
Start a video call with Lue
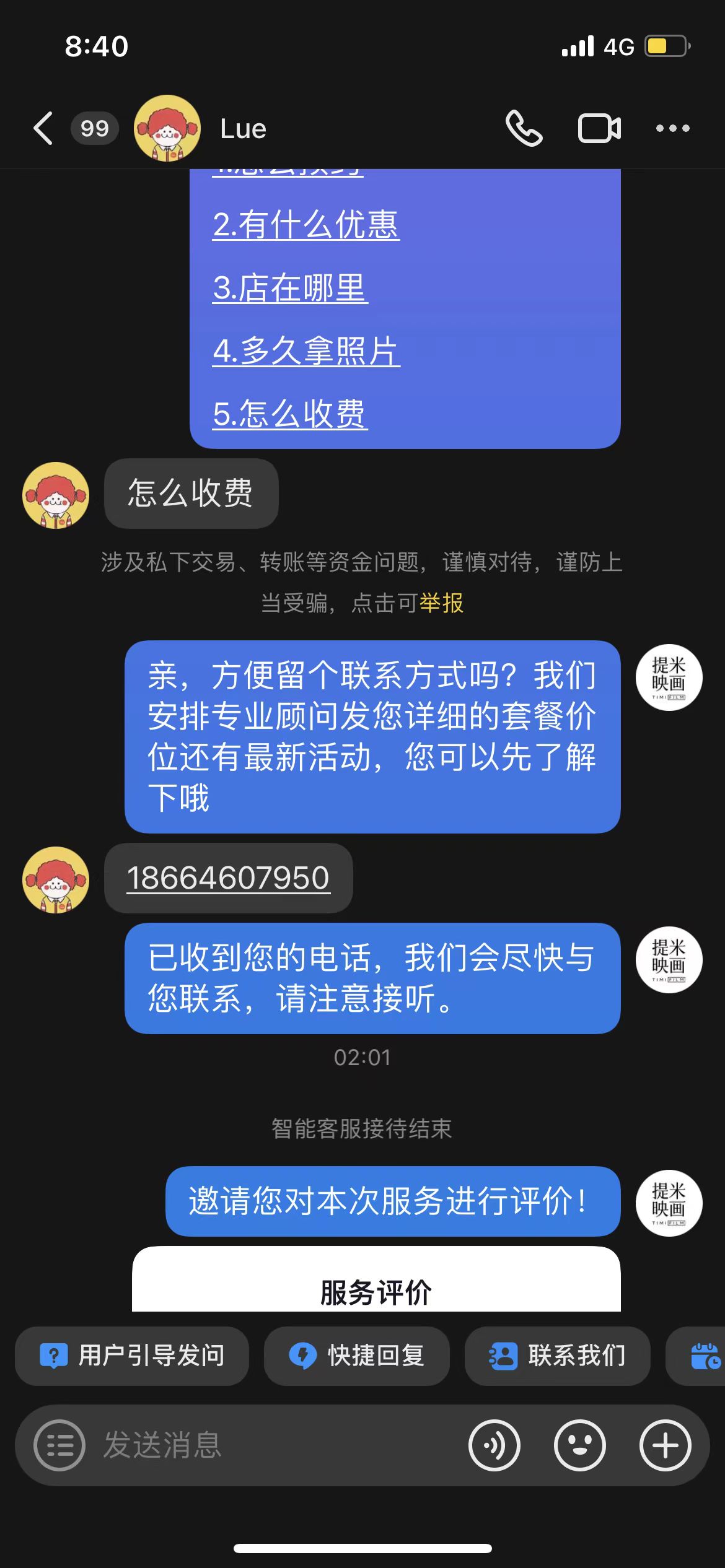coord(599,129)
